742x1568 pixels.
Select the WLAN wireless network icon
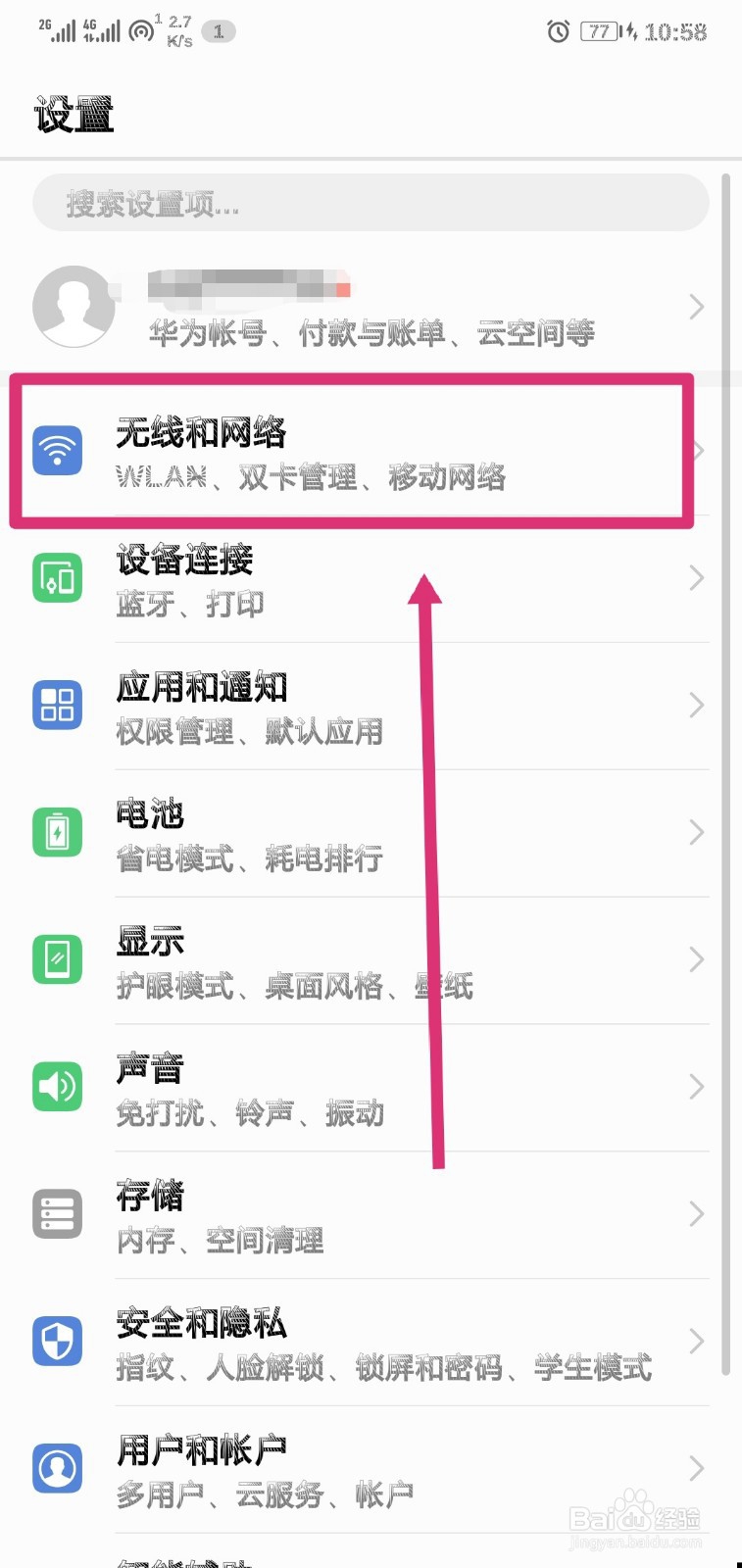[57, 451]
